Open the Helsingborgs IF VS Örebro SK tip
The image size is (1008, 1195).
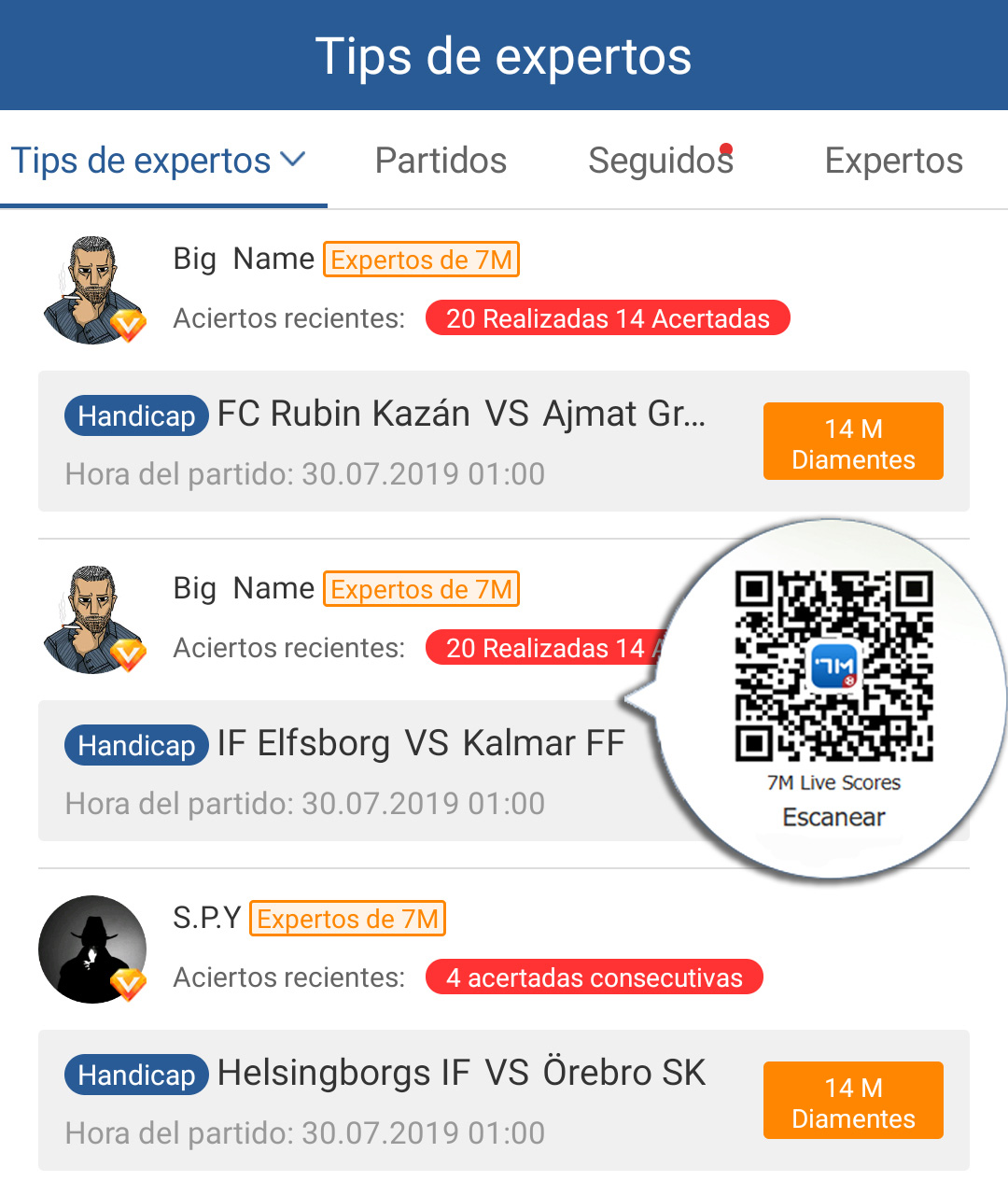(392, 1100)
